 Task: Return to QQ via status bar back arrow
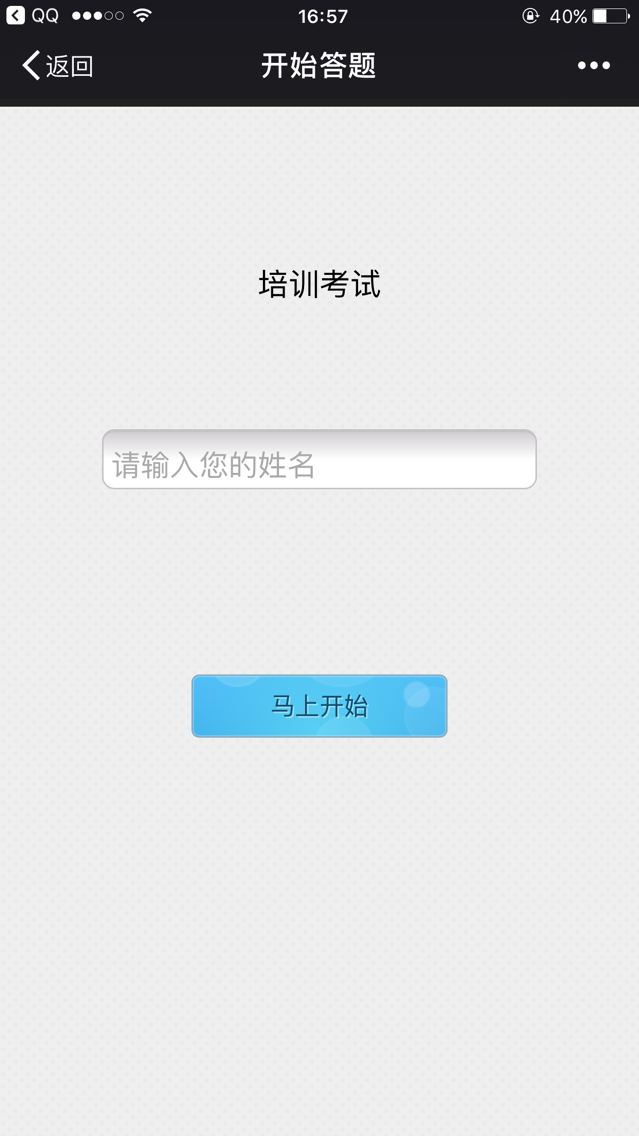[16, 15]
